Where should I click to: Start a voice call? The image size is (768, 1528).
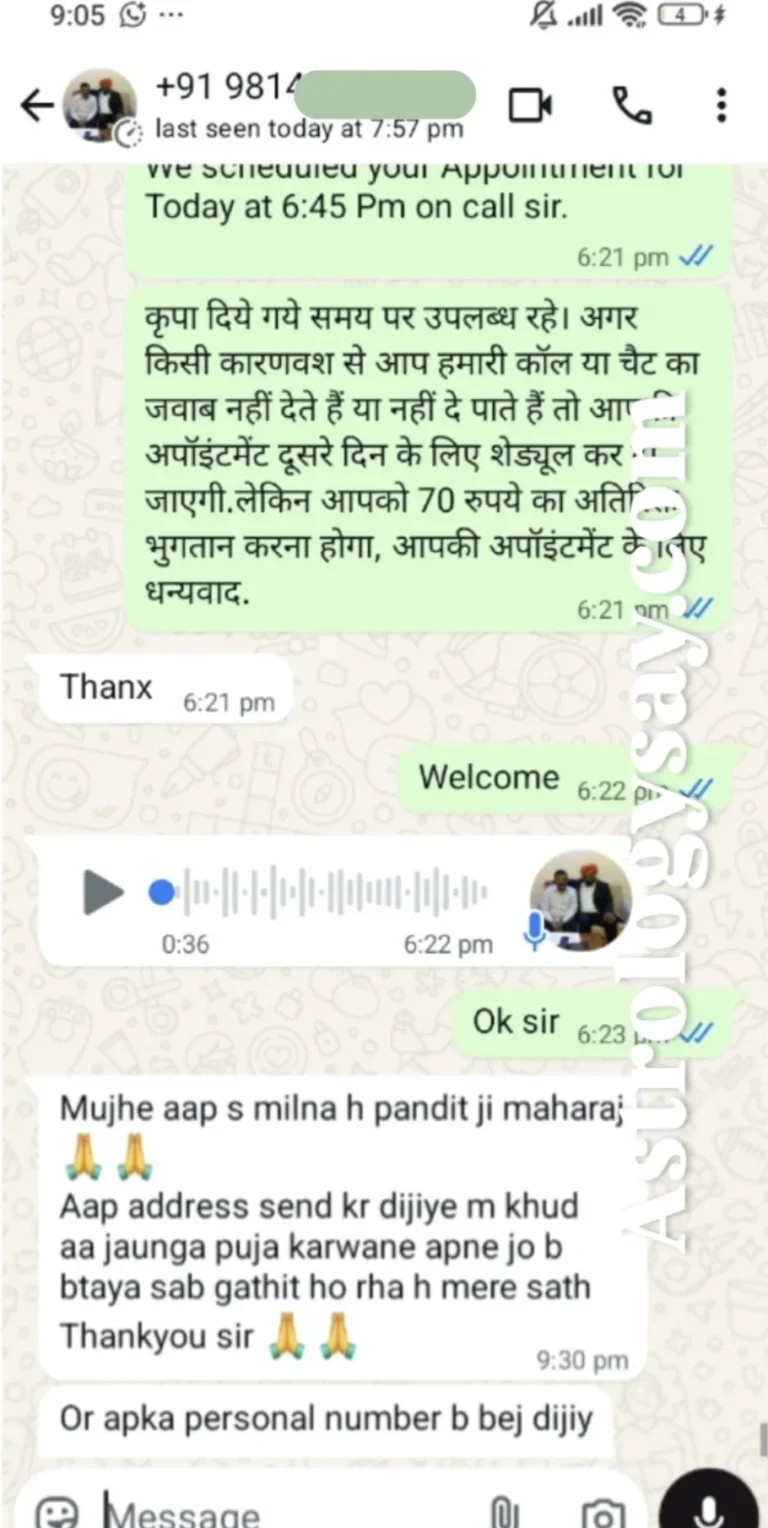tap(631, 105)
